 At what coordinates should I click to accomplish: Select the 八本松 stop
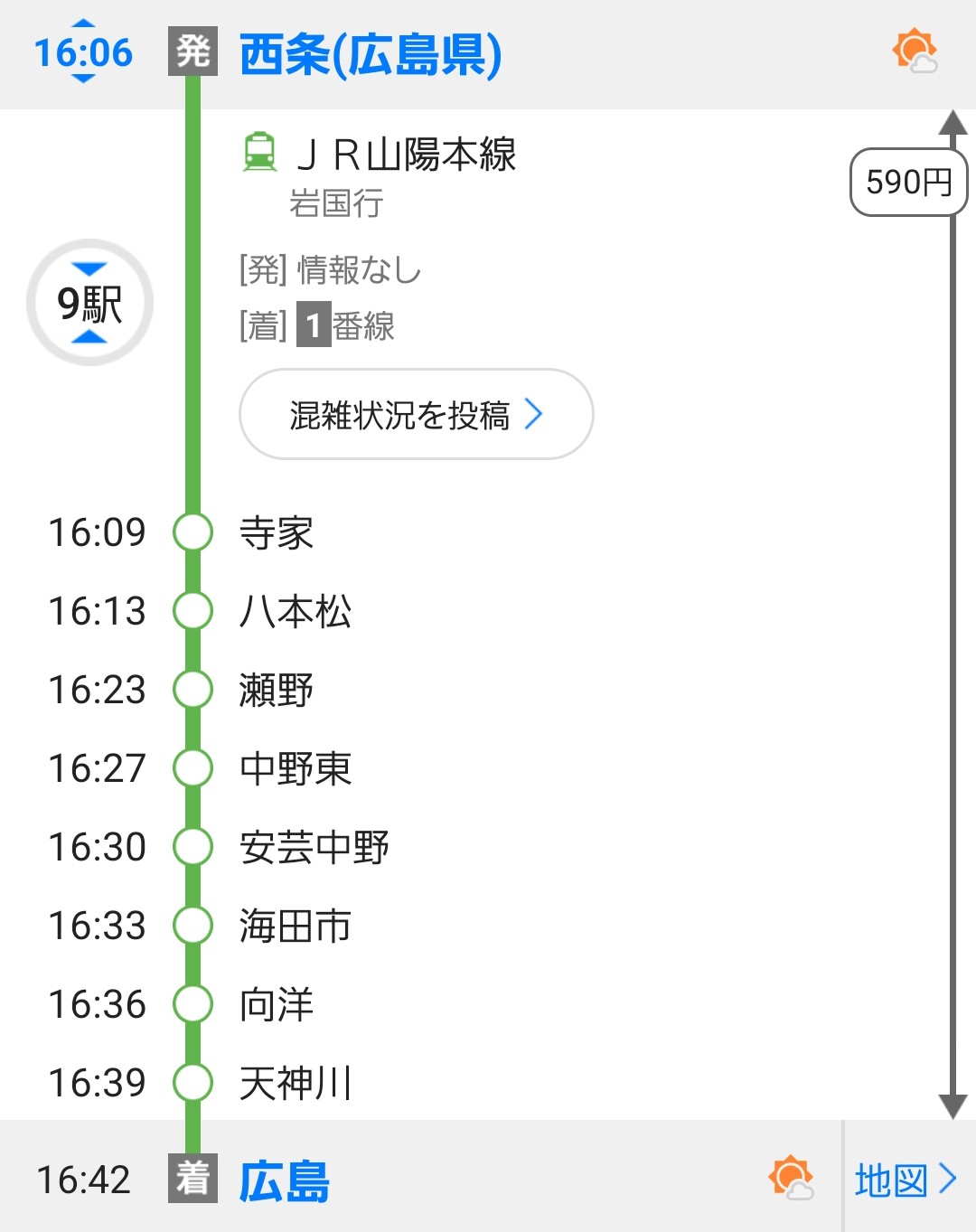click(x=295, y=612)
